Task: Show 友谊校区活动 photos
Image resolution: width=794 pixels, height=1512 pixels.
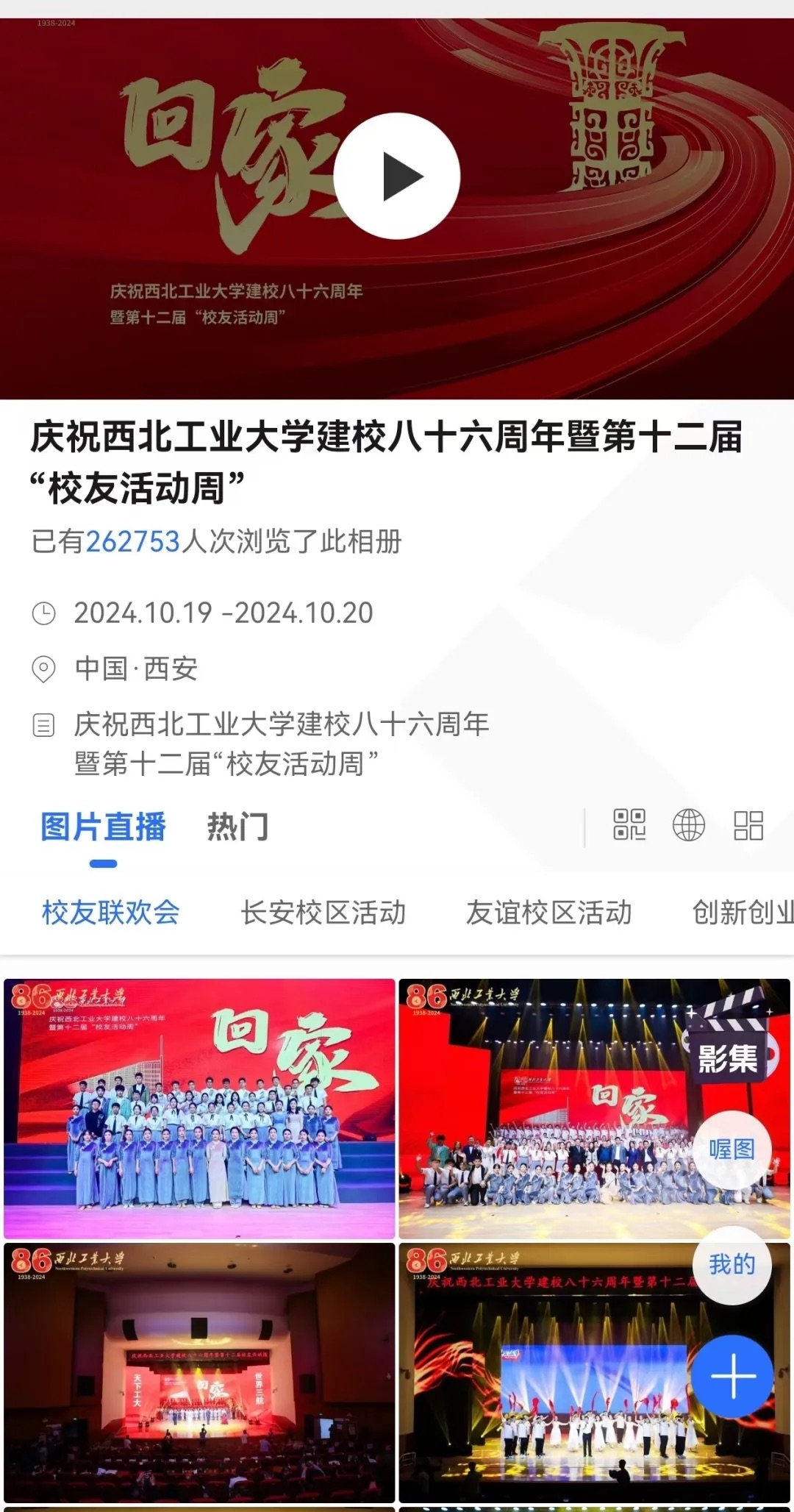Action: (x=548, y=913)
